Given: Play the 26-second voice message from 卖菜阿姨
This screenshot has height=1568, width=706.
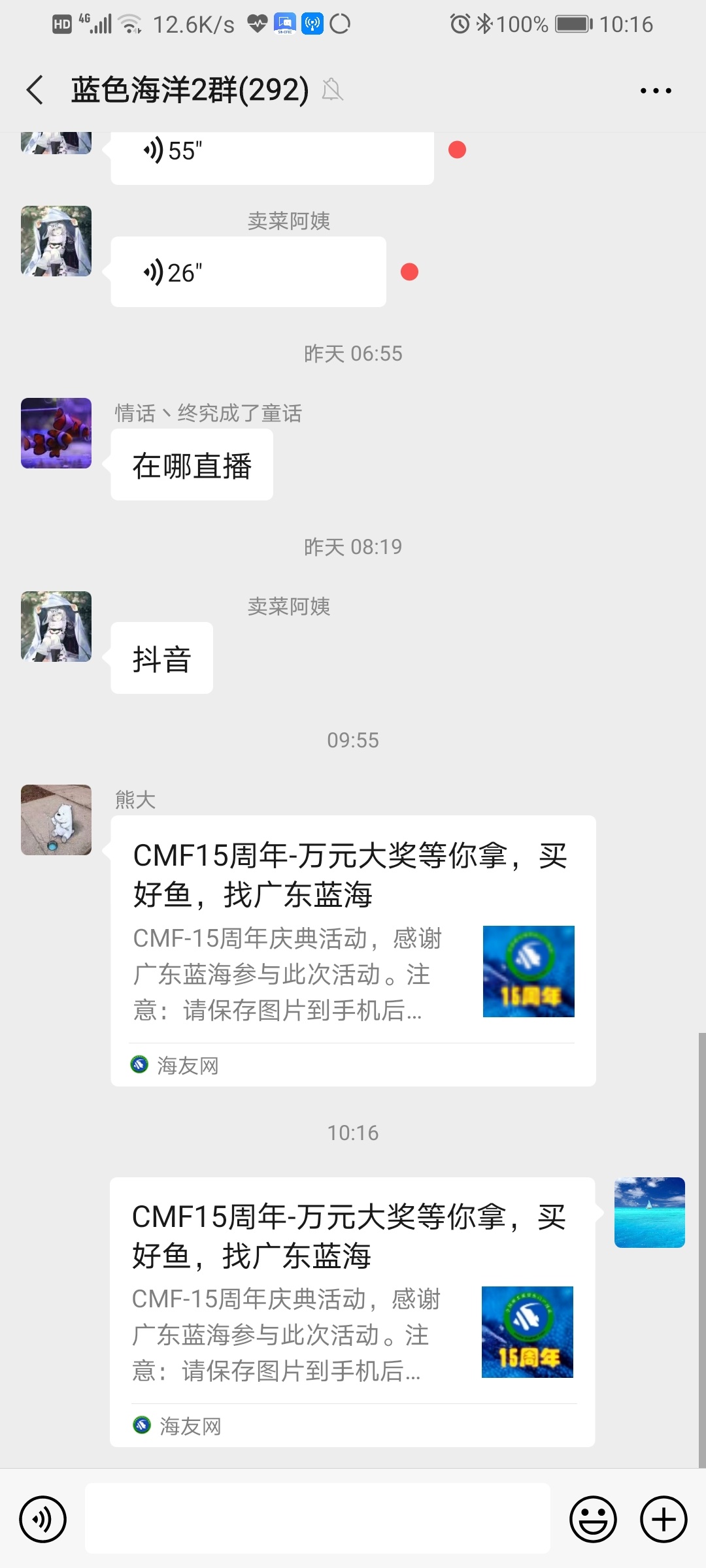Looking at the screenshot, I should [248, 272].
